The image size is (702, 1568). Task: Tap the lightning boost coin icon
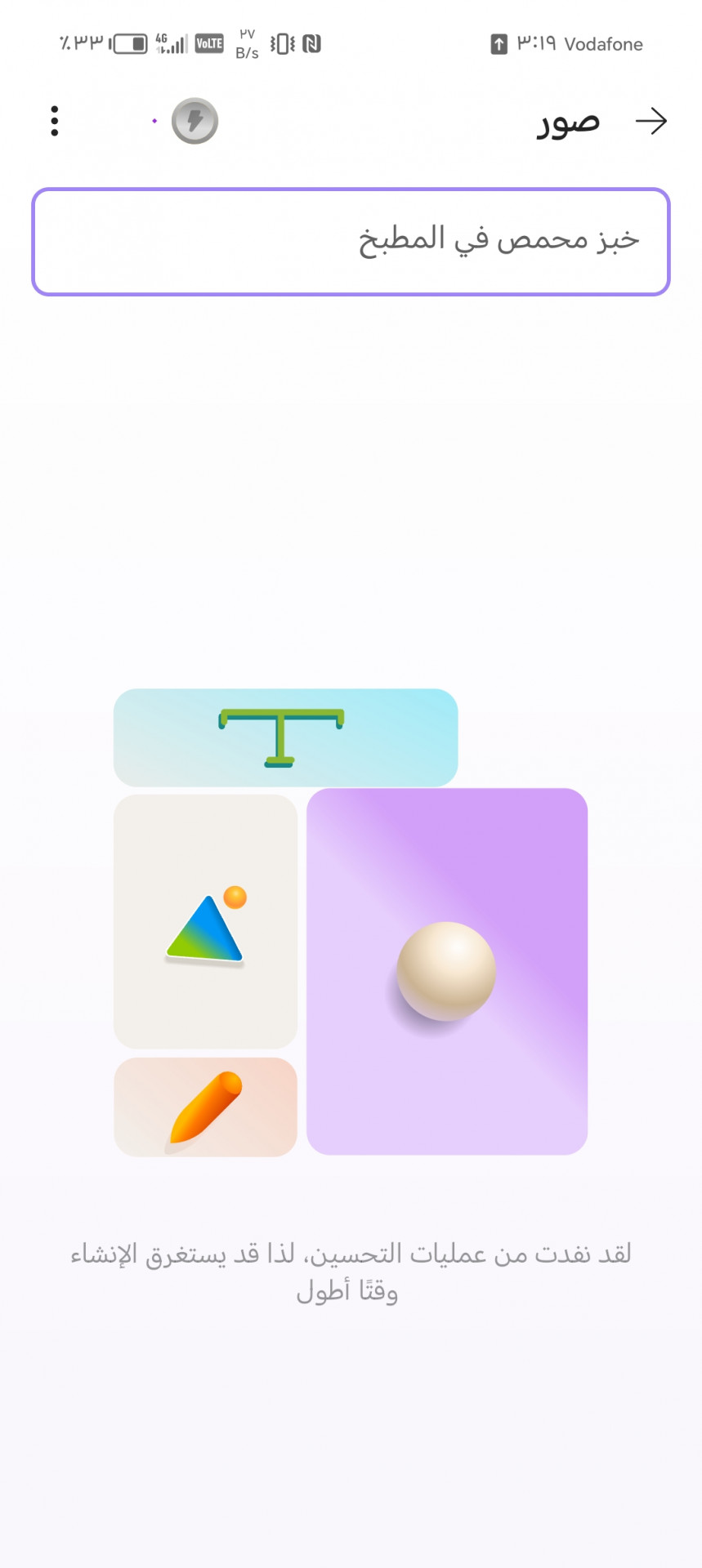(x=195, y=121)
